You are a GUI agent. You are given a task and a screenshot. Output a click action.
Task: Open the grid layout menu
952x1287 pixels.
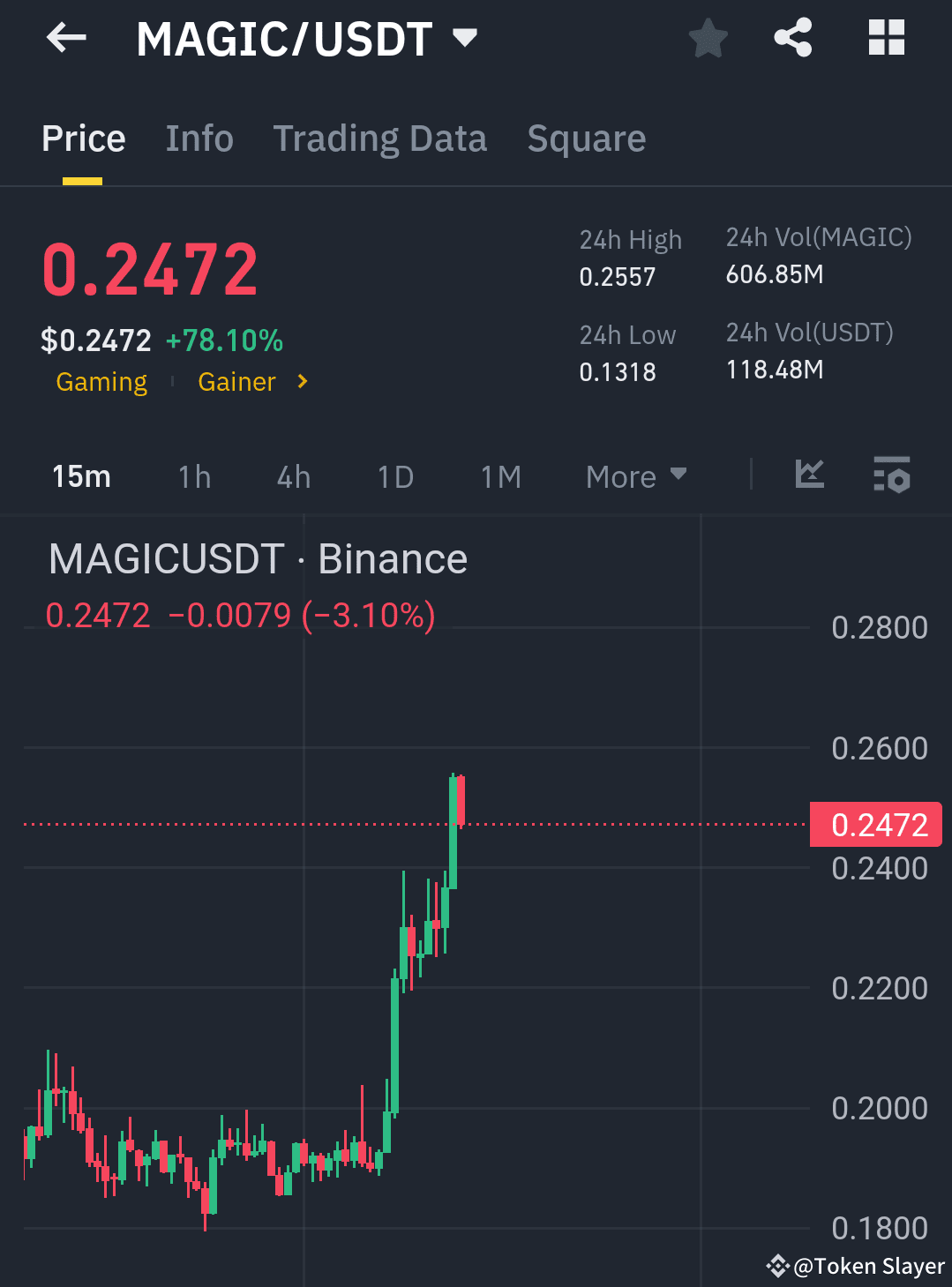(x=886, y=38)
